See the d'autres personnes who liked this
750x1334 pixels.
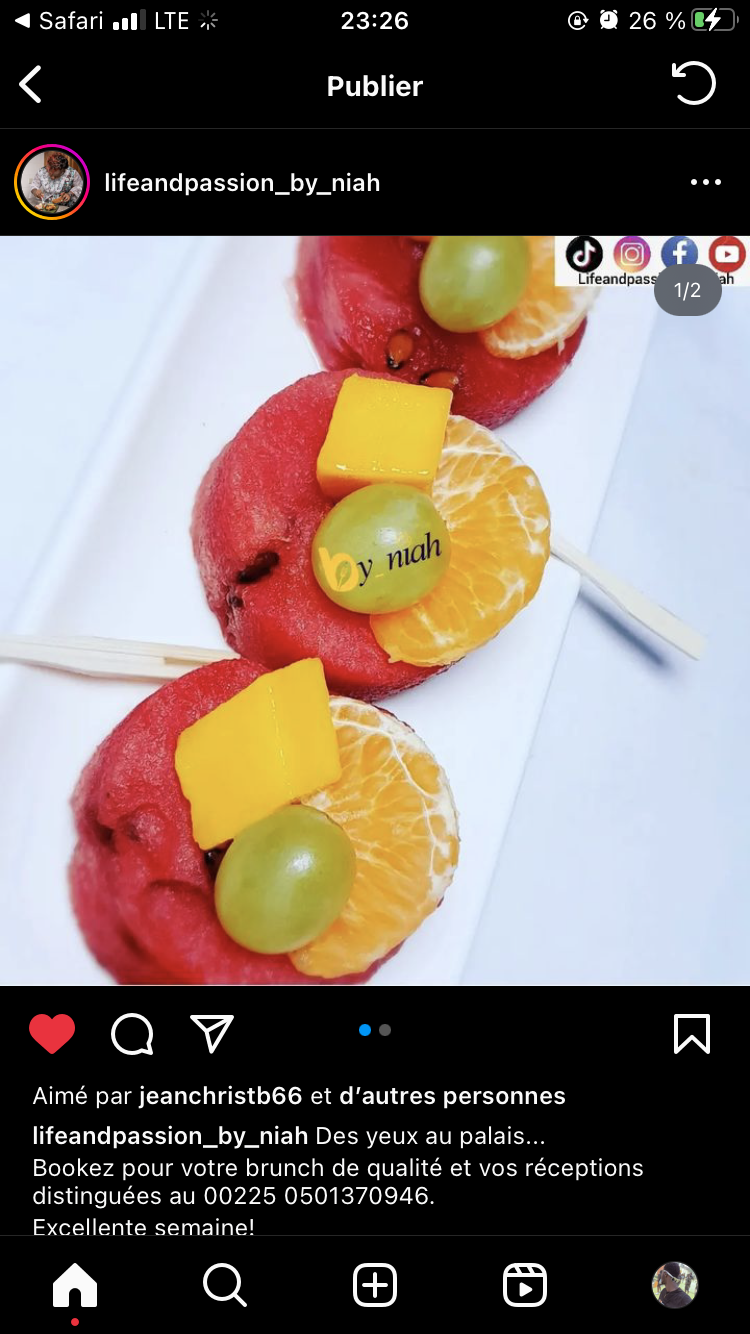coord(452,1096)
